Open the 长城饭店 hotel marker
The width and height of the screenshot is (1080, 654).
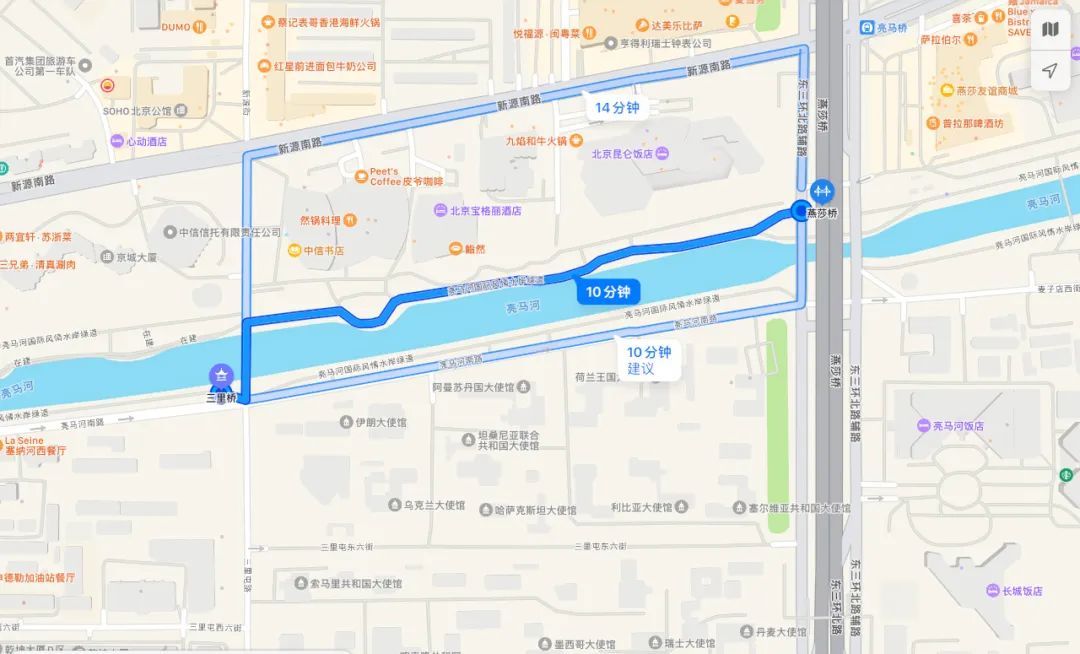(x=993, y=590)
